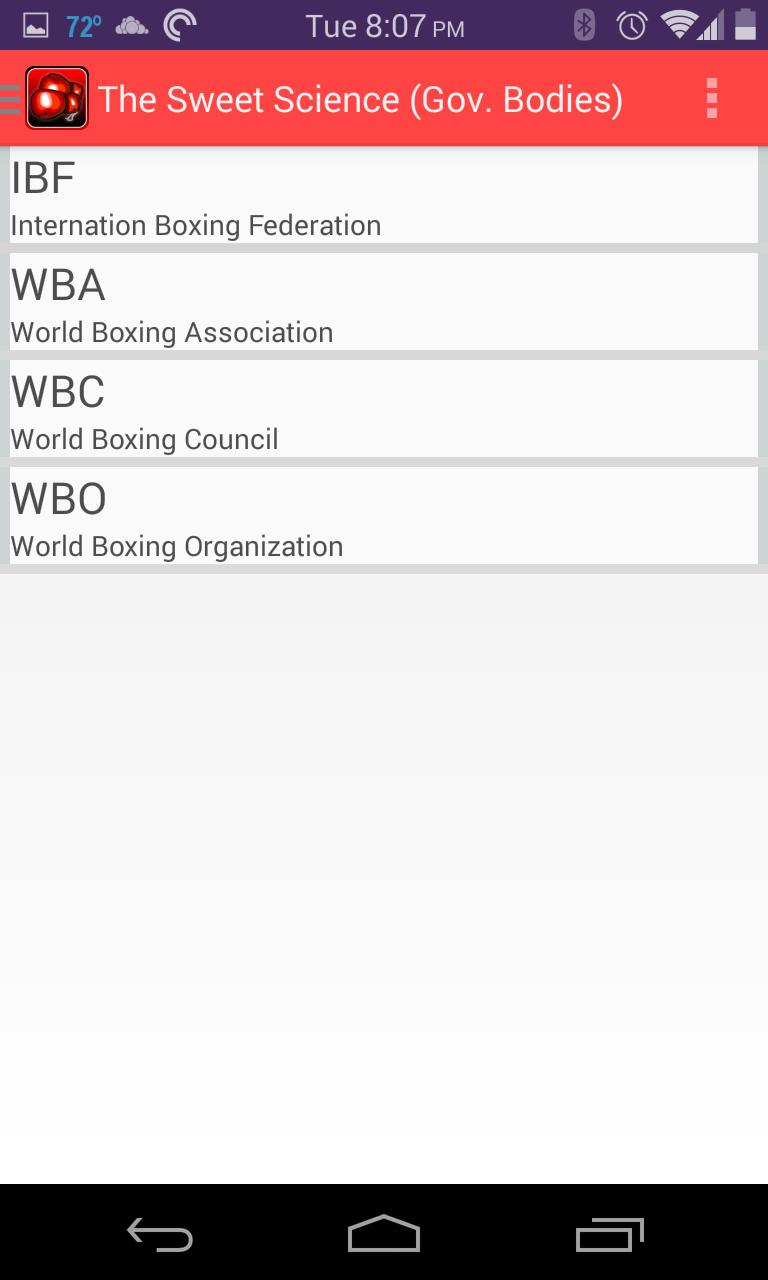Open the overflow menu
Screen dimensions: 768x1280
[711, 99]
